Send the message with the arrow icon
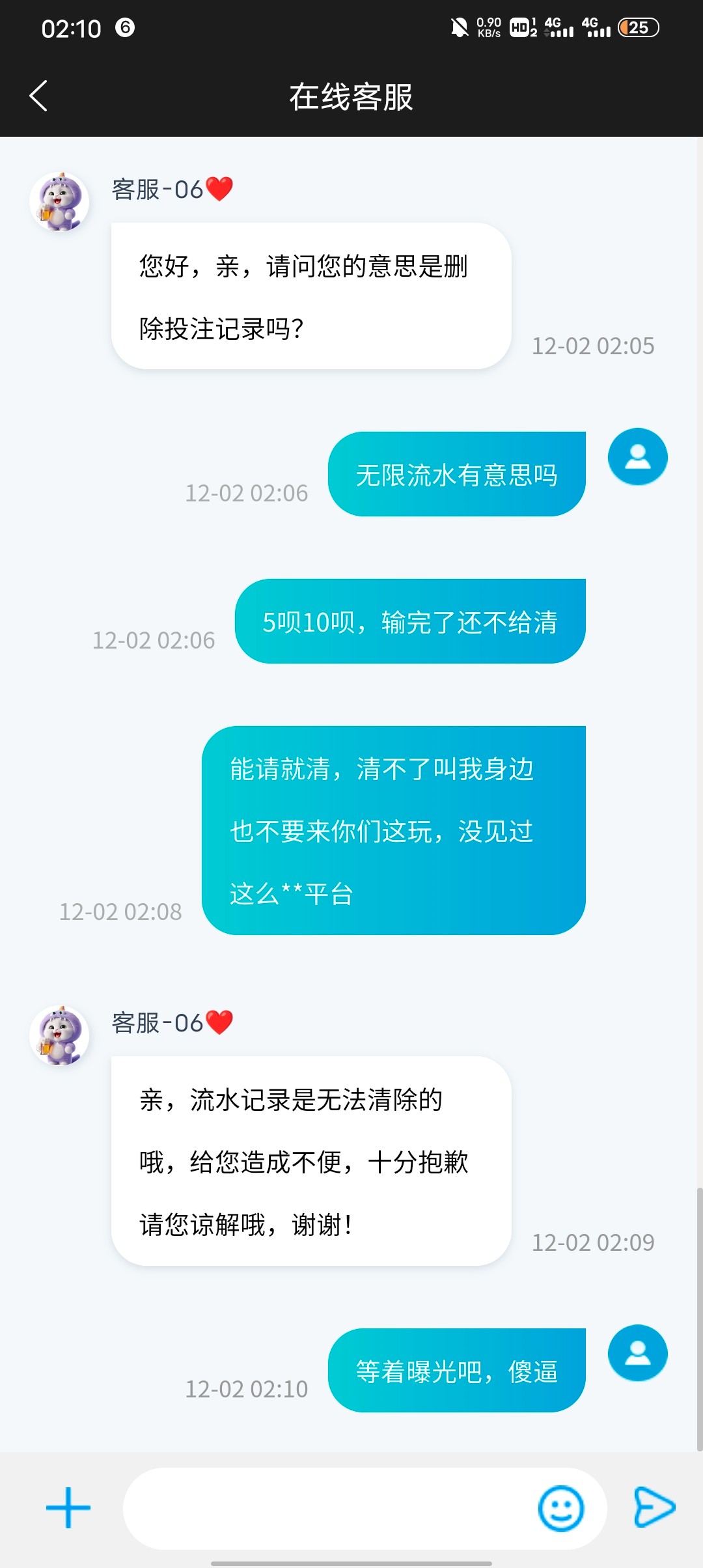The image size is (703, 1568). pos(654,1507)
